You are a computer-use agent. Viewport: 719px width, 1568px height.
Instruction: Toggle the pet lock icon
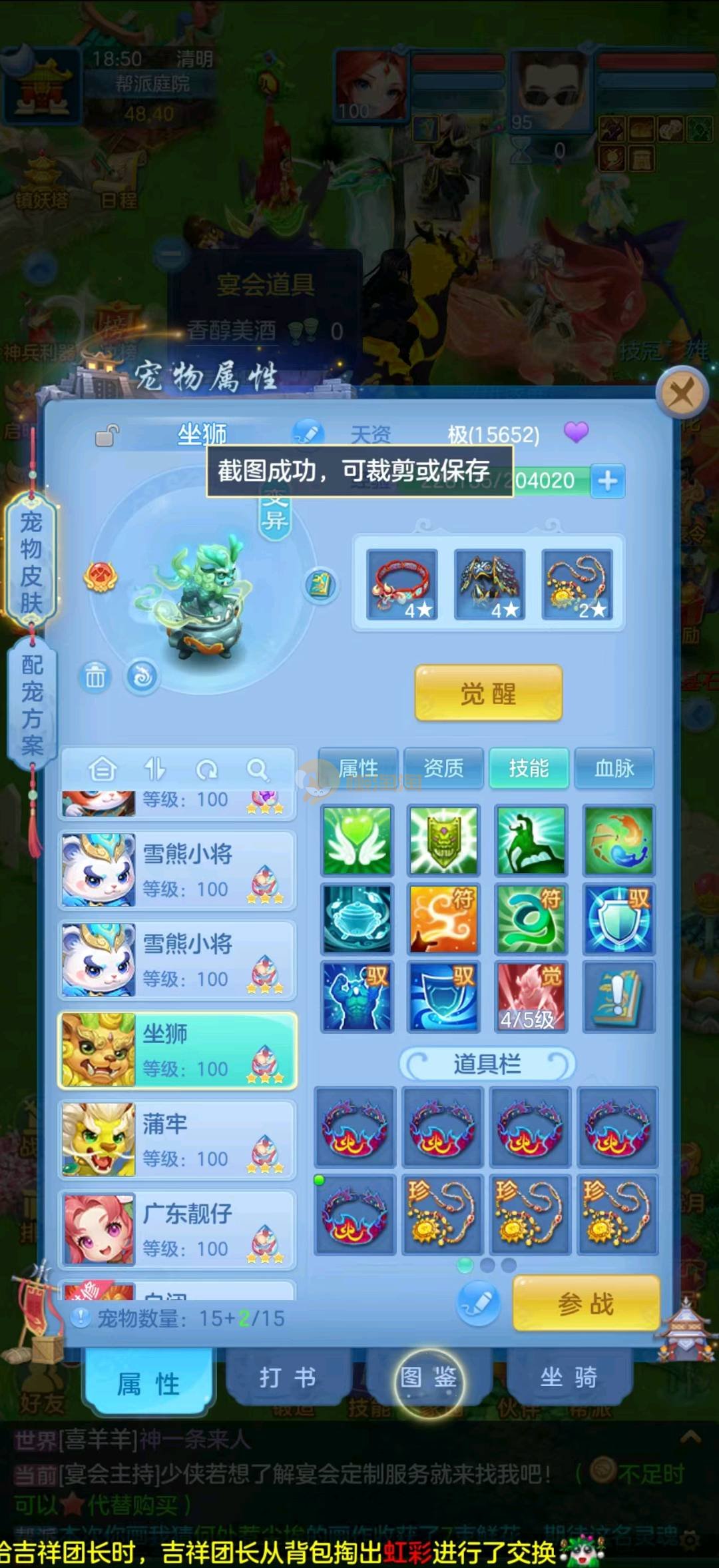click(107, 436)
